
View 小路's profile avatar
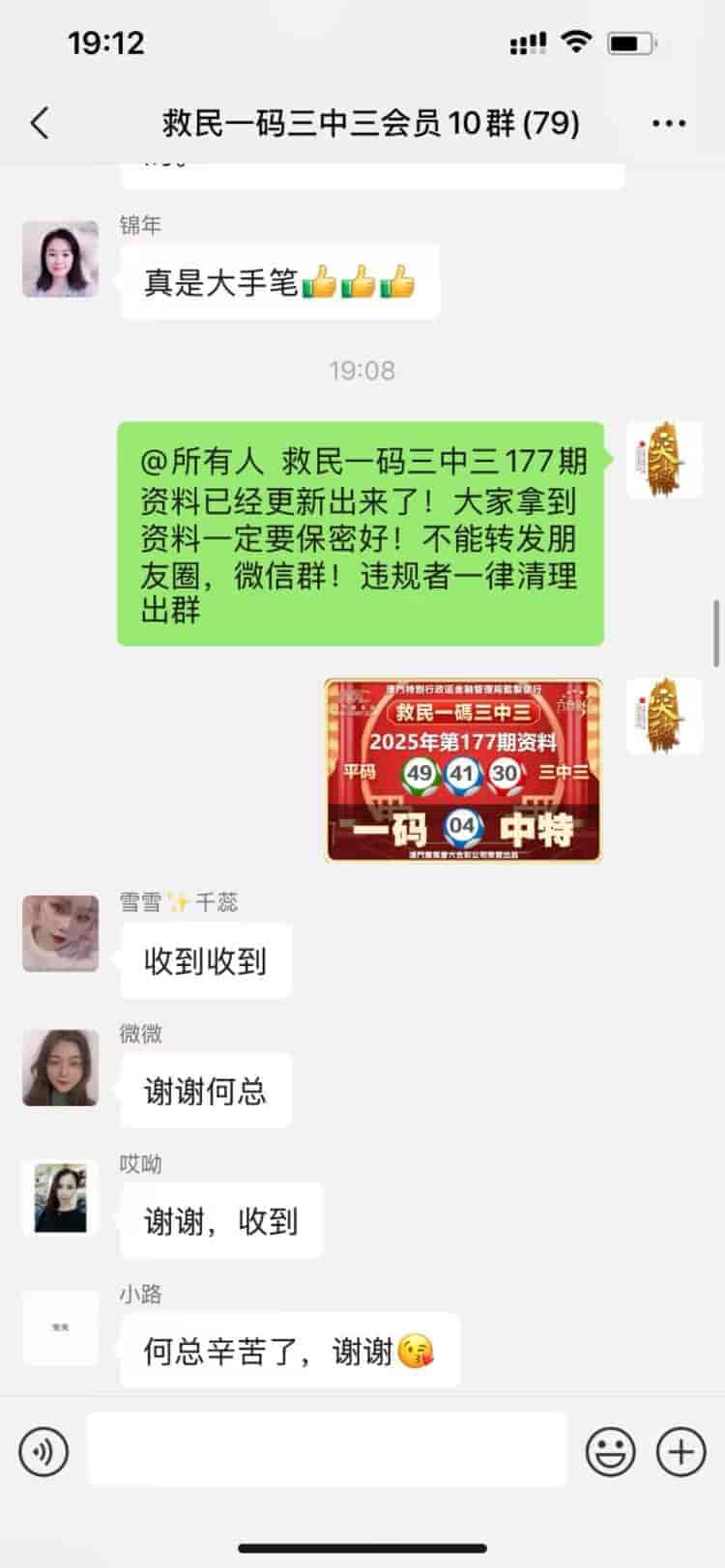[x=61, y=1327]
